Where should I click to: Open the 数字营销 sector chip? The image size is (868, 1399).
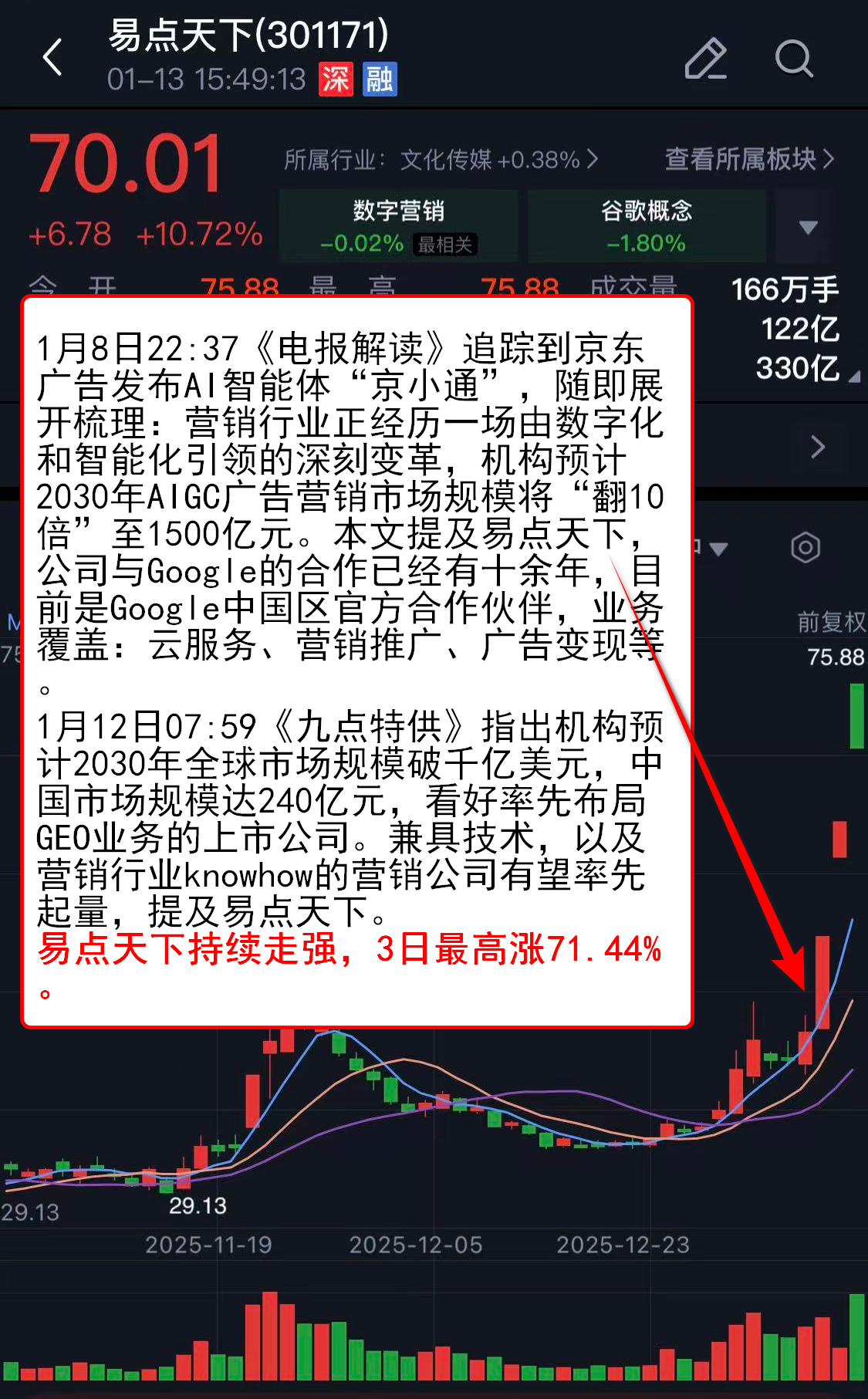click(x=398, y=226)
